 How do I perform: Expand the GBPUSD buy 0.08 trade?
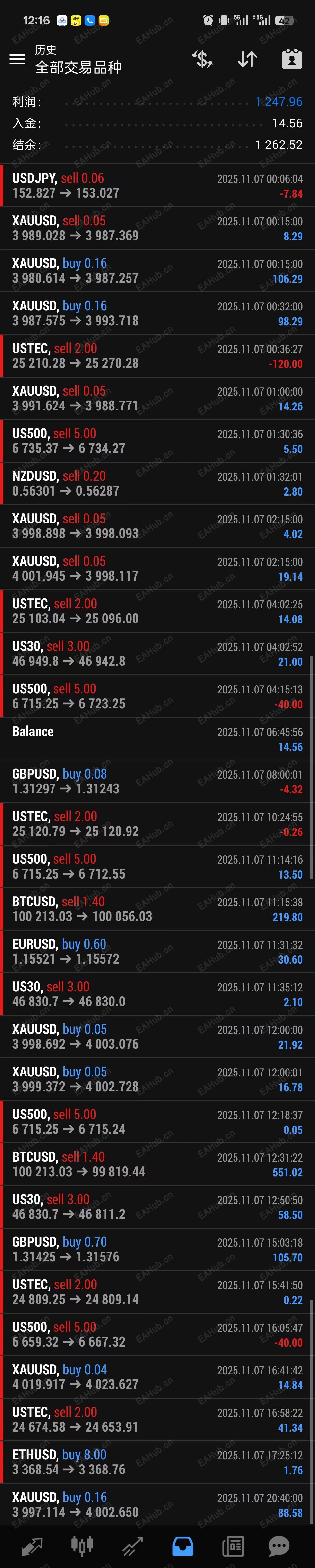[x=157, y=781]
